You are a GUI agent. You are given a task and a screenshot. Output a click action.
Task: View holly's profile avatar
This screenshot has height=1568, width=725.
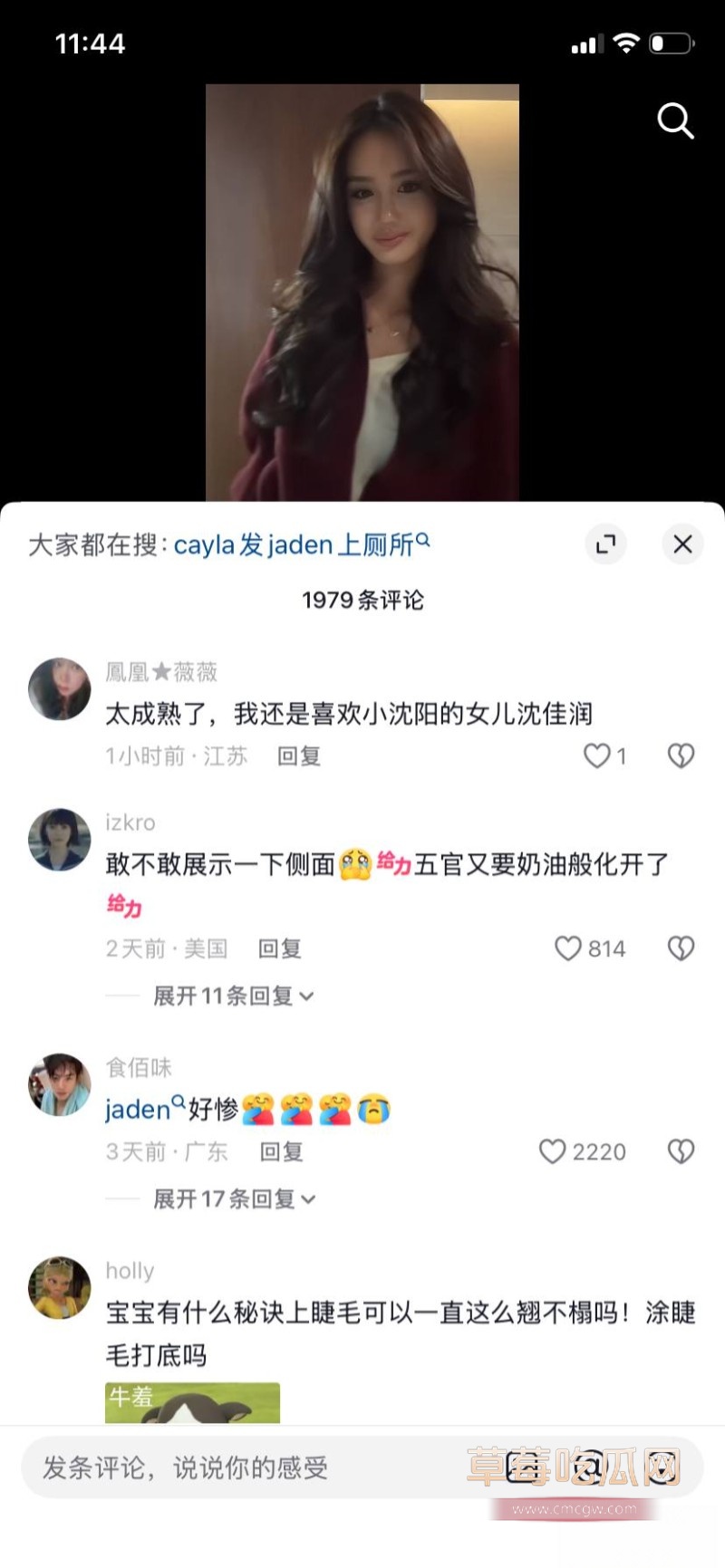pyautogui.click(x=60, y=1287)
